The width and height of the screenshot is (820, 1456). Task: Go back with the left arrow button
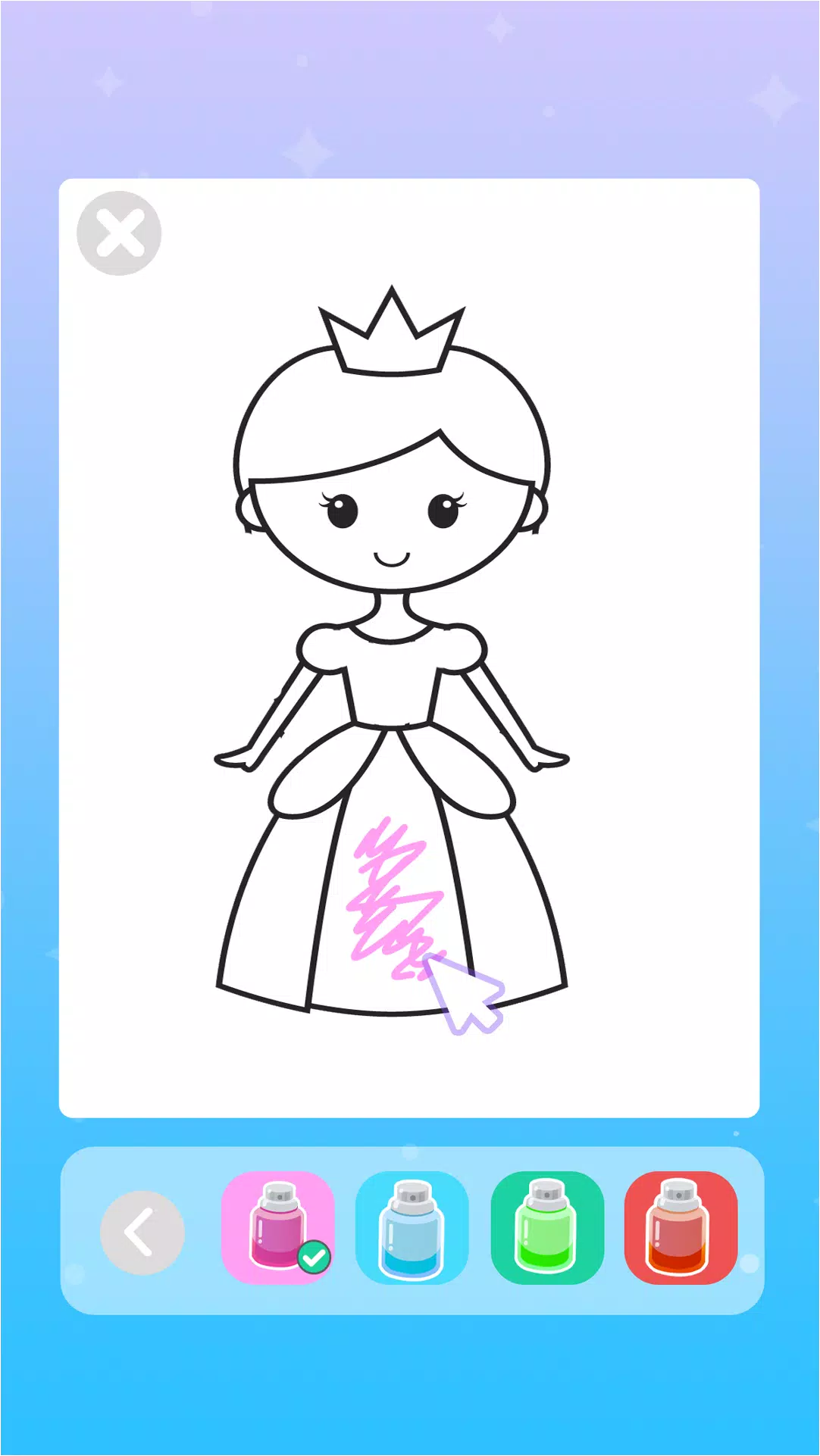pos(142,1233)
